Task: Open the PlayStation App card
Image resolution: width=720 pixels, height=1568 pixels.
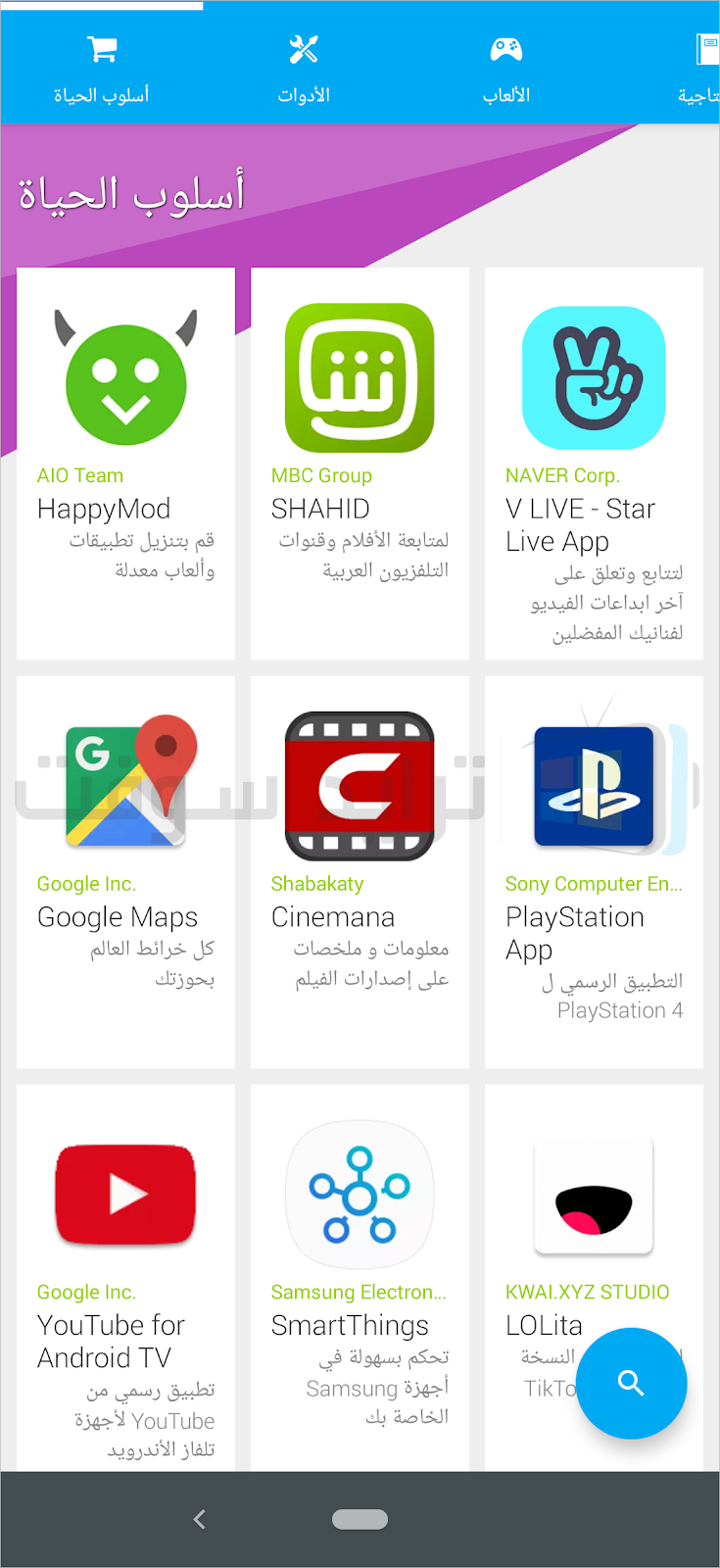Action: pyautogui.click(x=594, y=870)
